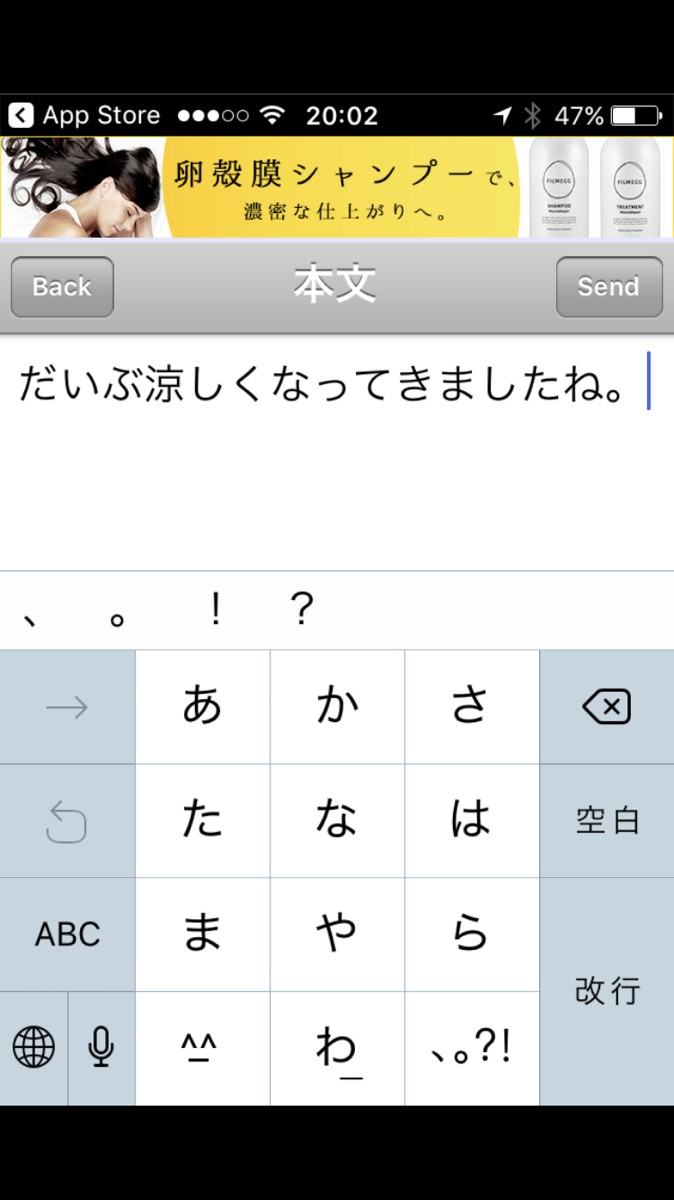This screenshot has width=674, height=1200.
Task: Open the eggshell membrane shampoo ad banner
Action: coord(337,187)
